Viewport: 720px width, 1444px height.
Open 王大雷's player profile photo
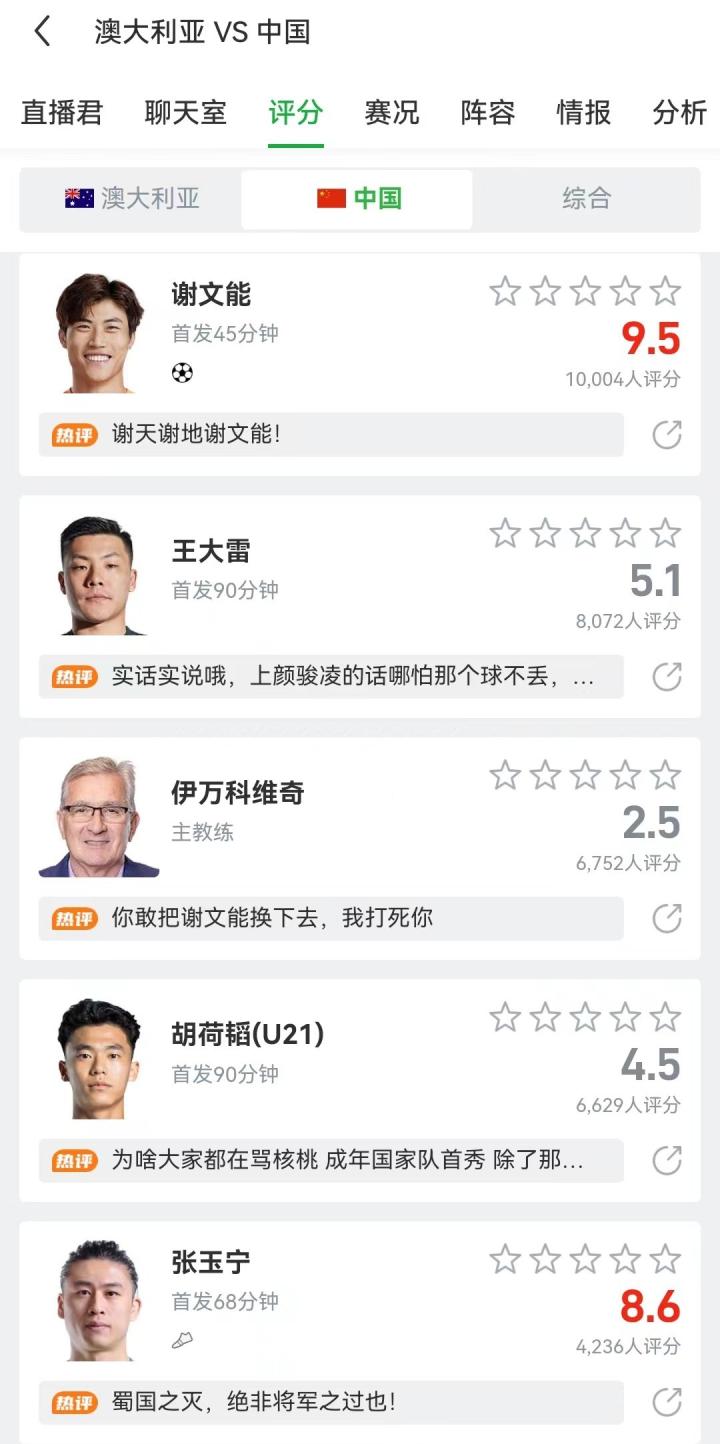(98, 576)
